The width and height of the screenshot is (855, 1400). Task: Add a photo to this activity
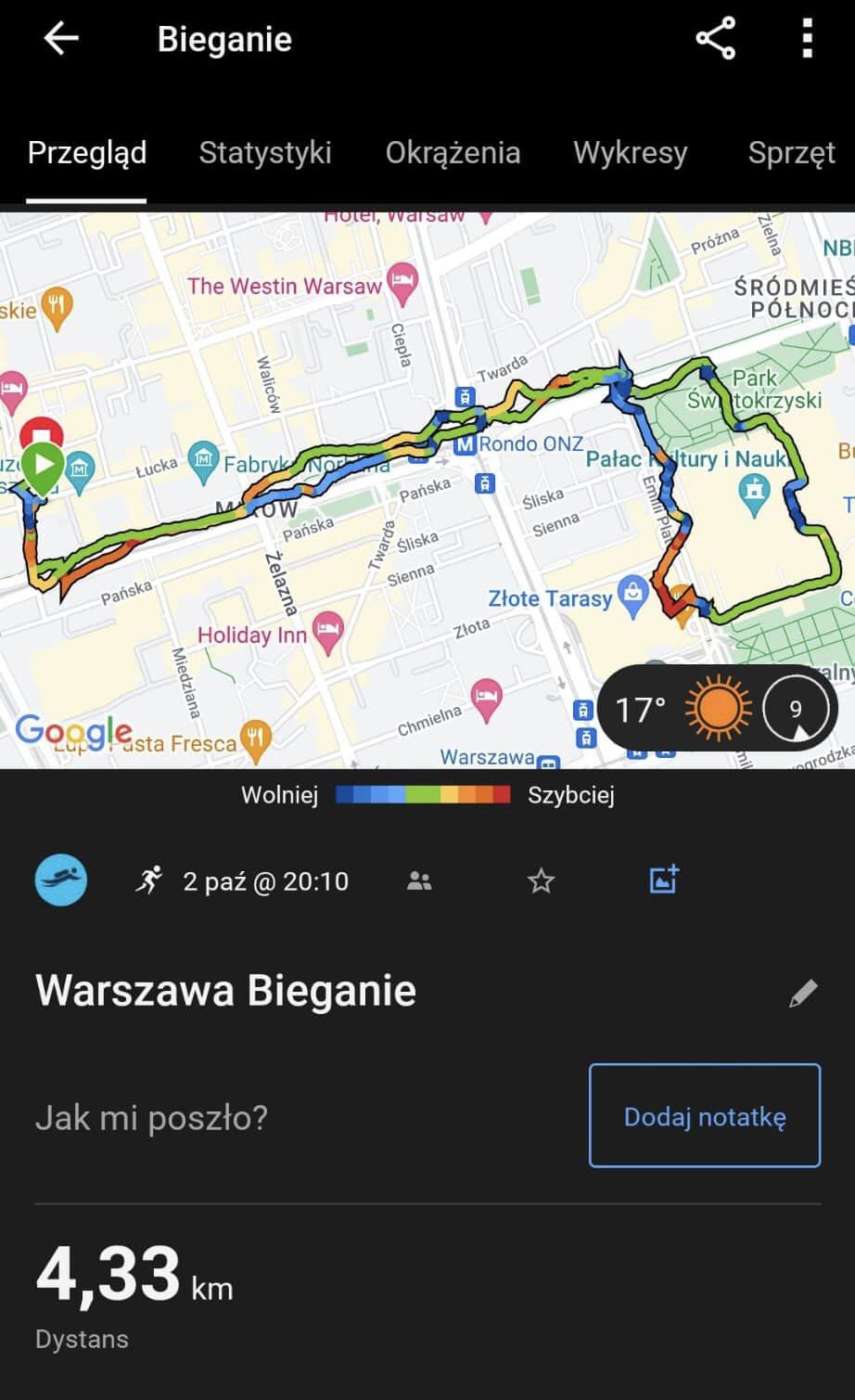[664, 880]
